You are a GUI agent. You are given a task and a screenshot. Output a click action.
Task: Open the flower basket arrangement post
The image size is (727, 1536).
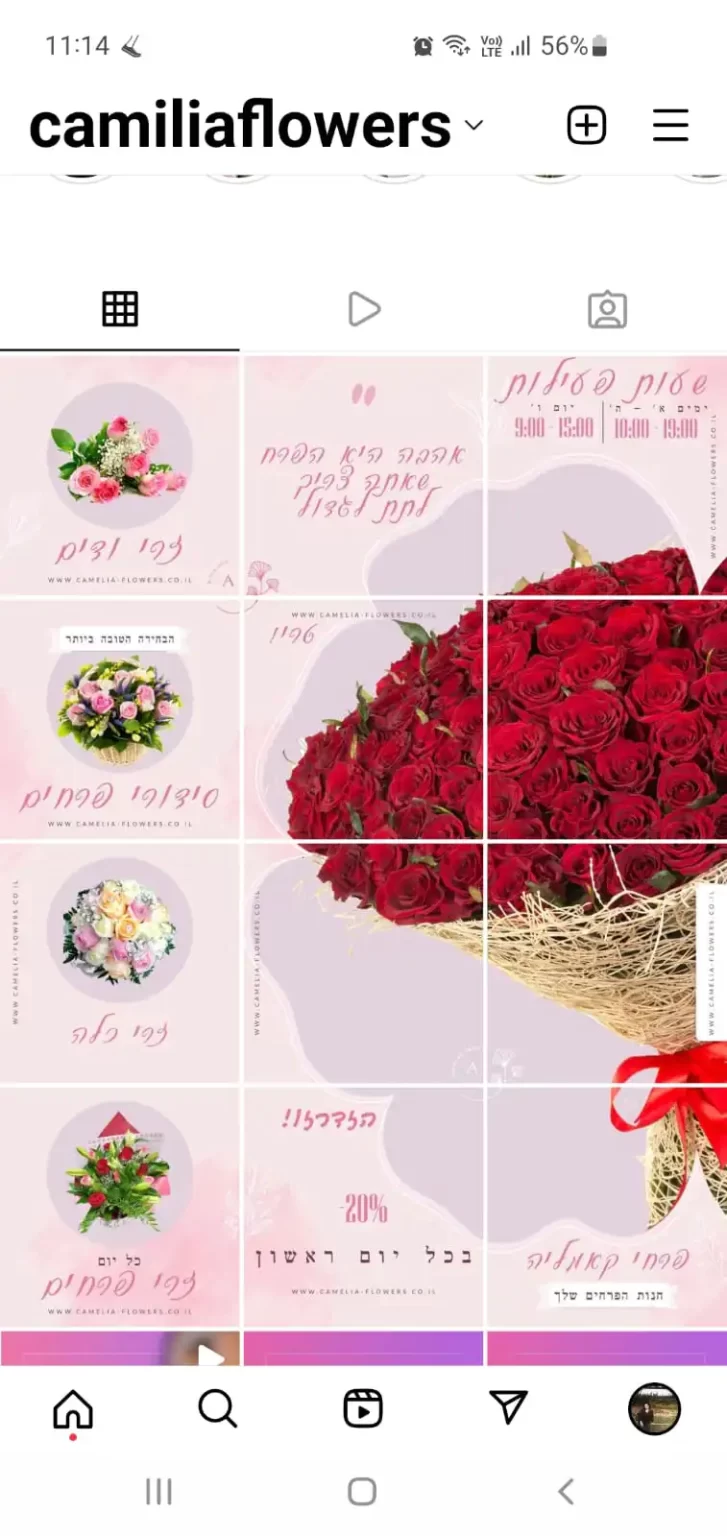click(x=120, y=718)
